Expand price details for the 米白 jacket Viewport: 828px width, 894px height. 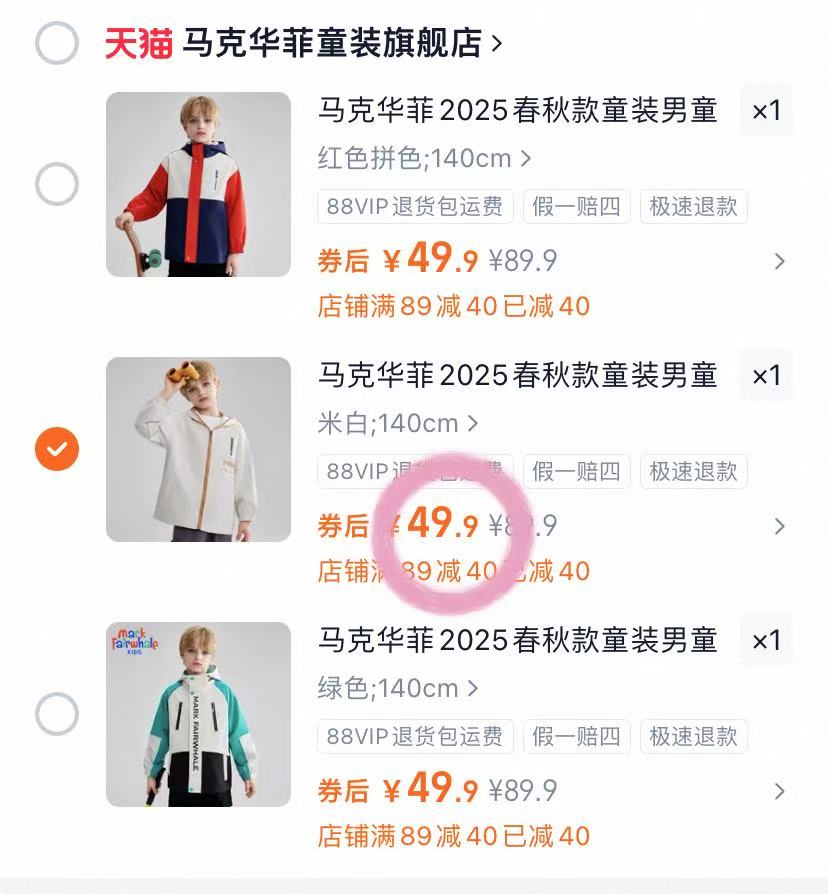(x=780, y=526)
